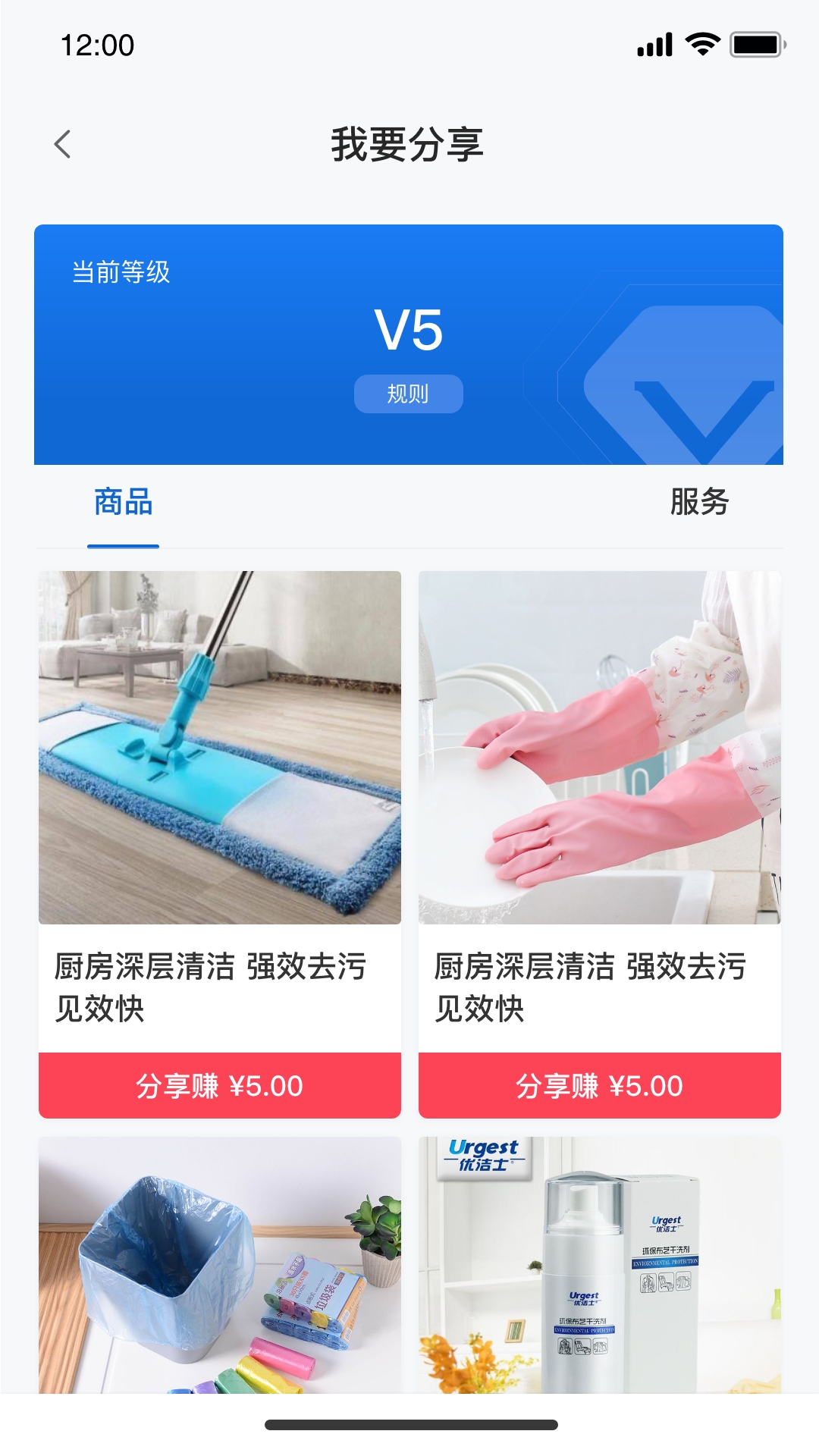Tap the page title 我要分享
The image size is (819, 1456).
[x=409, y=144]
